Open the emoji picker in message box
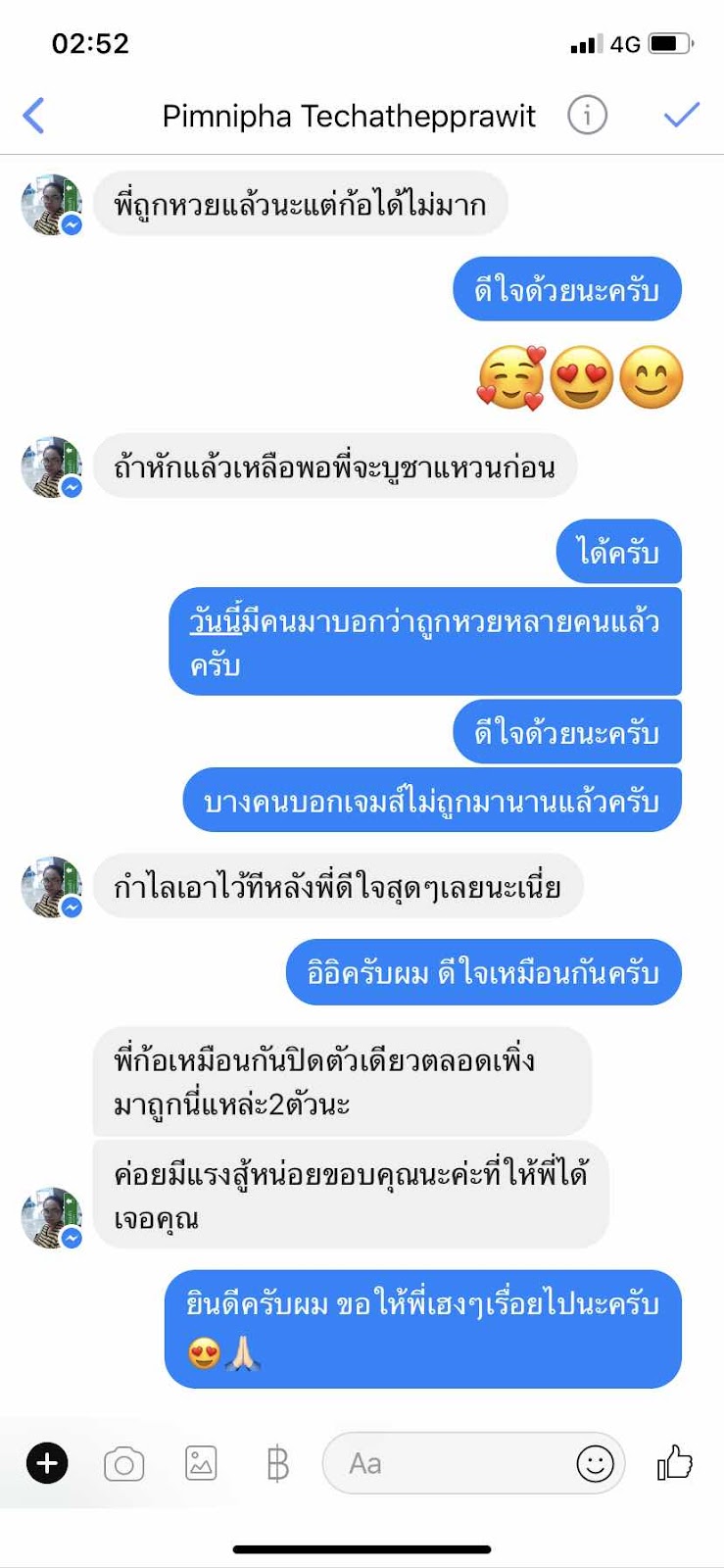This screenshot has width=724, height=1568. pyautogui.click(x=595, y=1463)
